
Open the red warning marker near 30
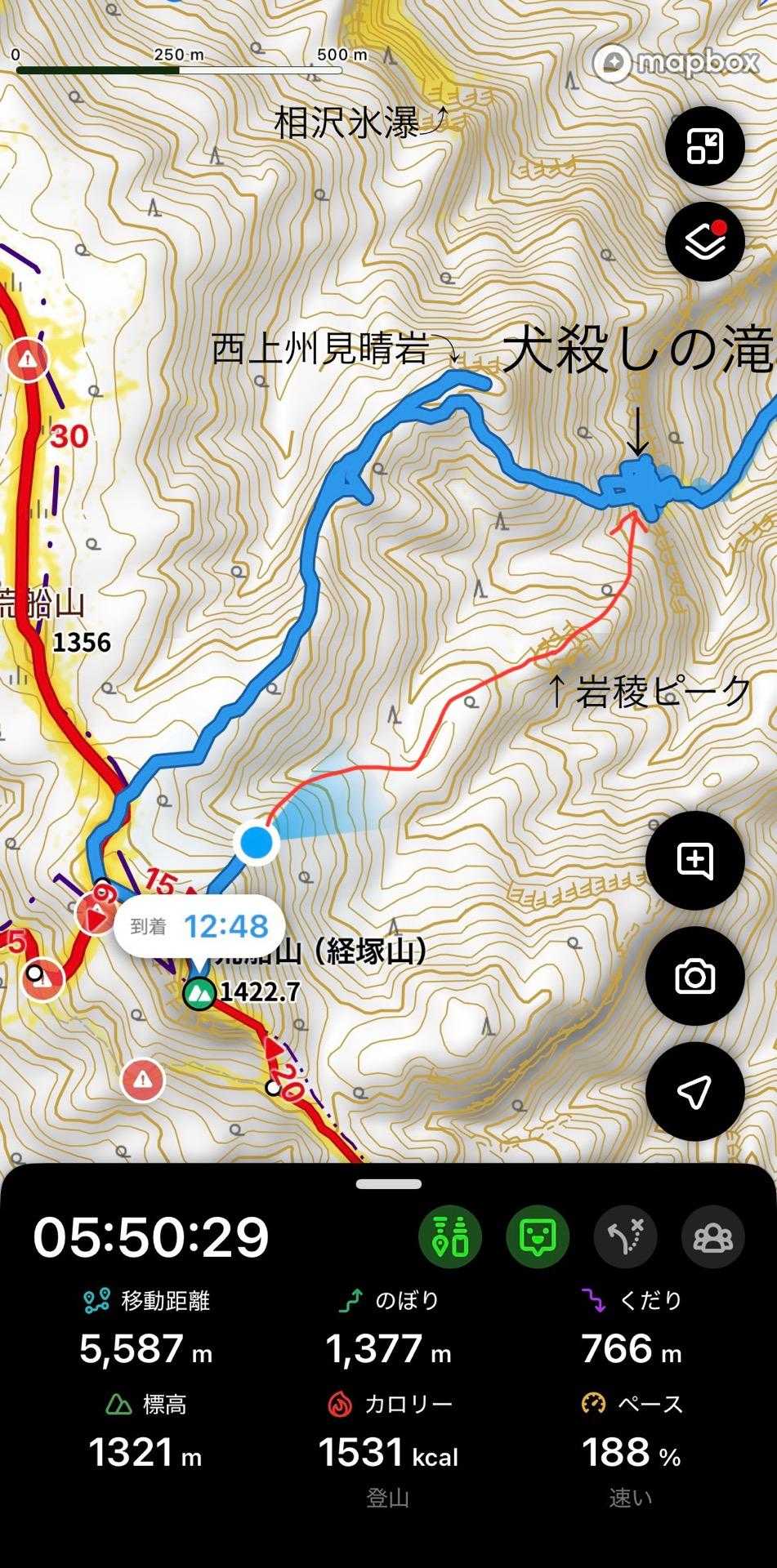[x=29, y=359]
